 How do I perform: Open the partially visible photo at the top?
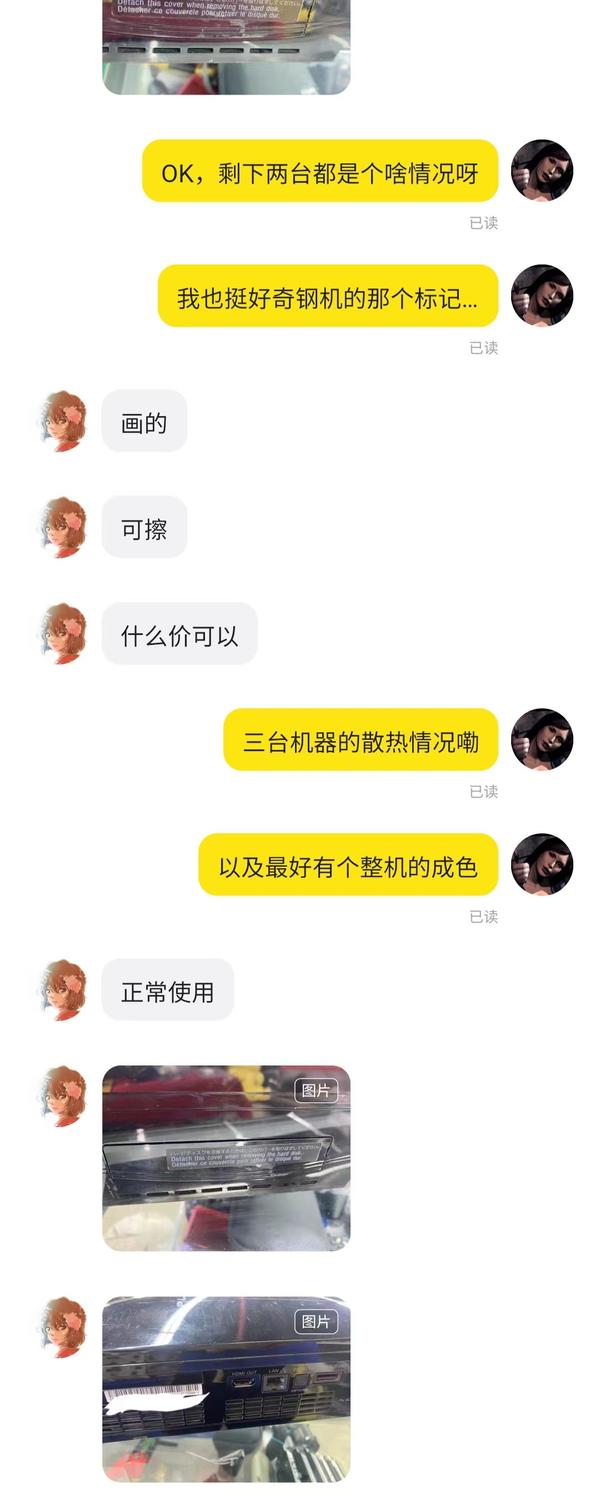click(x=226, y=47)
